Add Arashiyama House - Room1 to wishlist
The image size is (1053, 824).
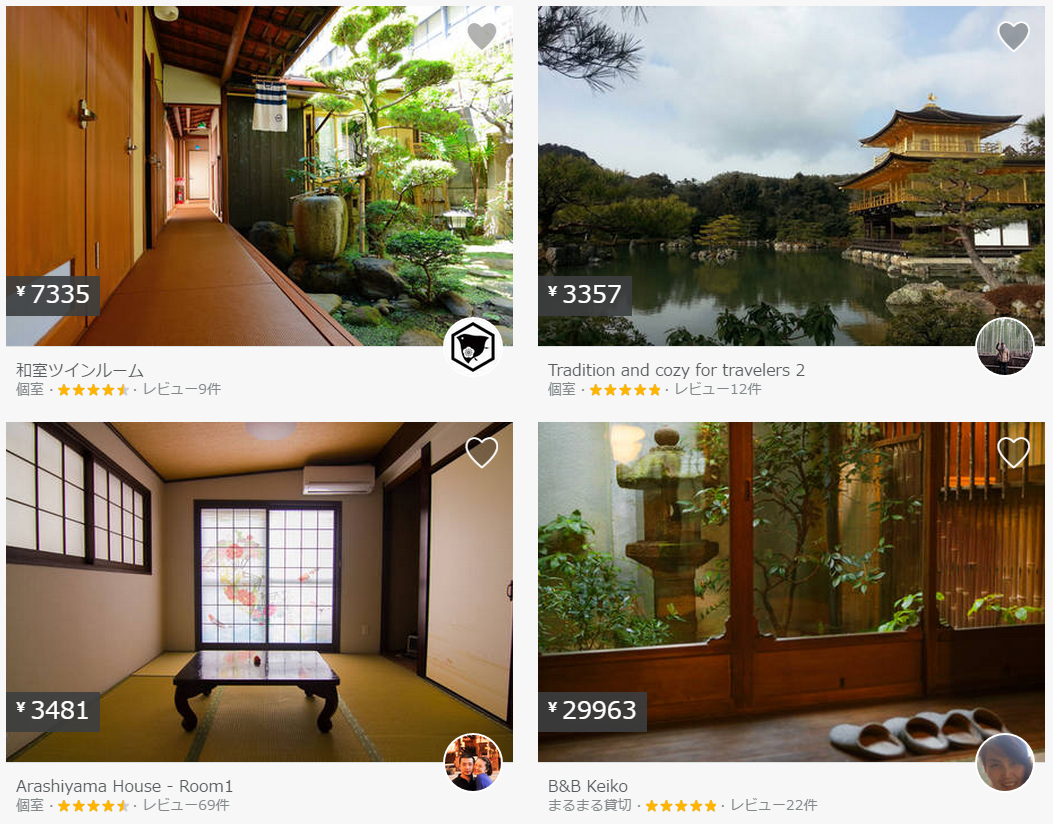[482, 452]
